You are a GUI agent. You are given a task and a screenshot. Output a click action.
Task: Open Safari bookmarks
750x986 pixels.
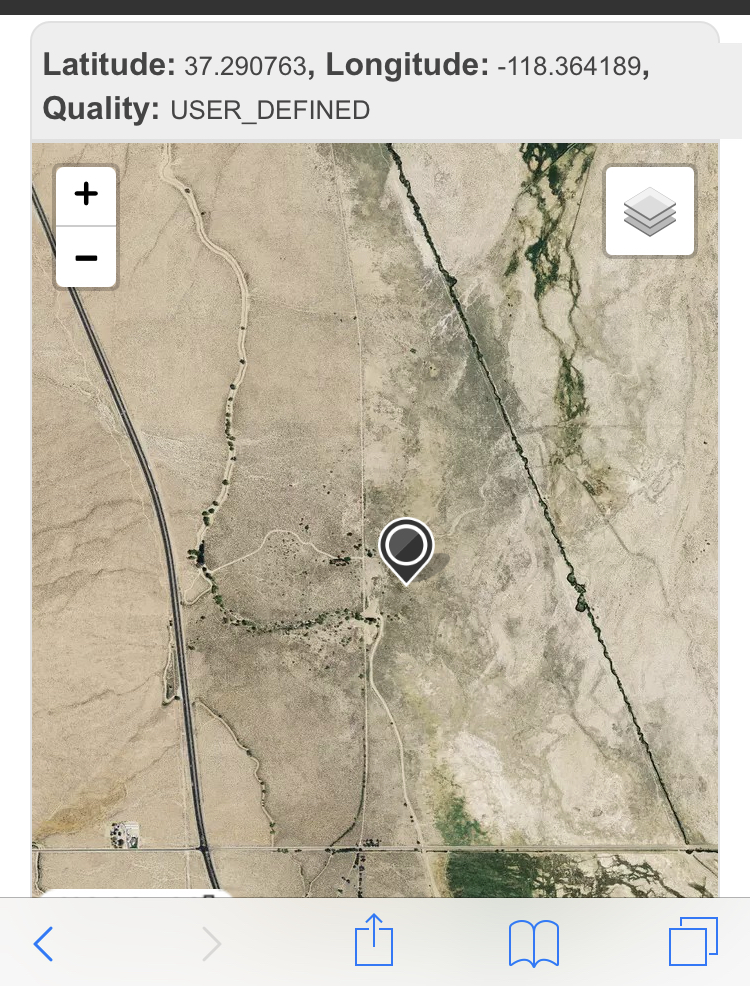point(534,942)
